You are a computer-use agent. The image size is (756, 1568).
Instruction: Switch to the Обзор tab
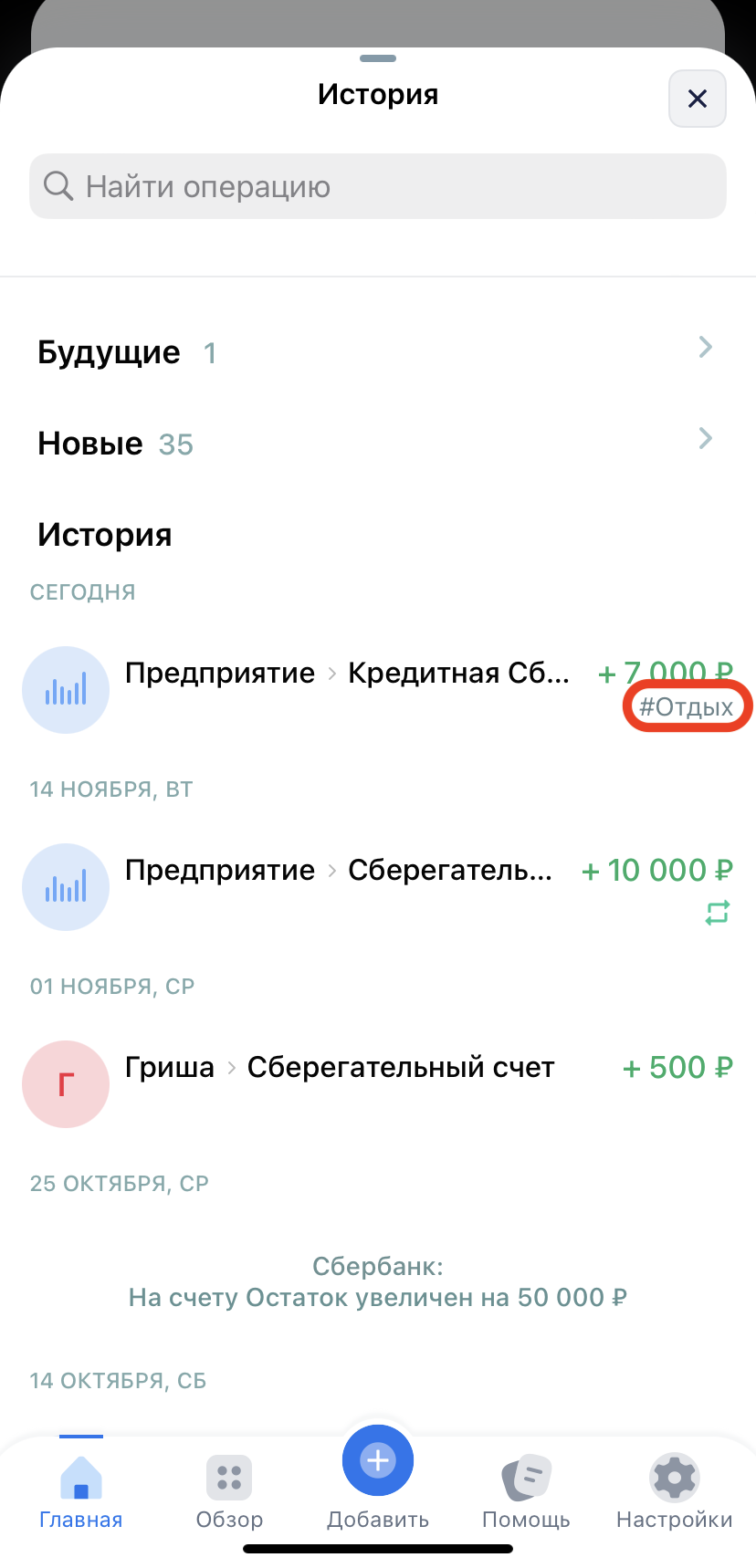coord(229,1493)
